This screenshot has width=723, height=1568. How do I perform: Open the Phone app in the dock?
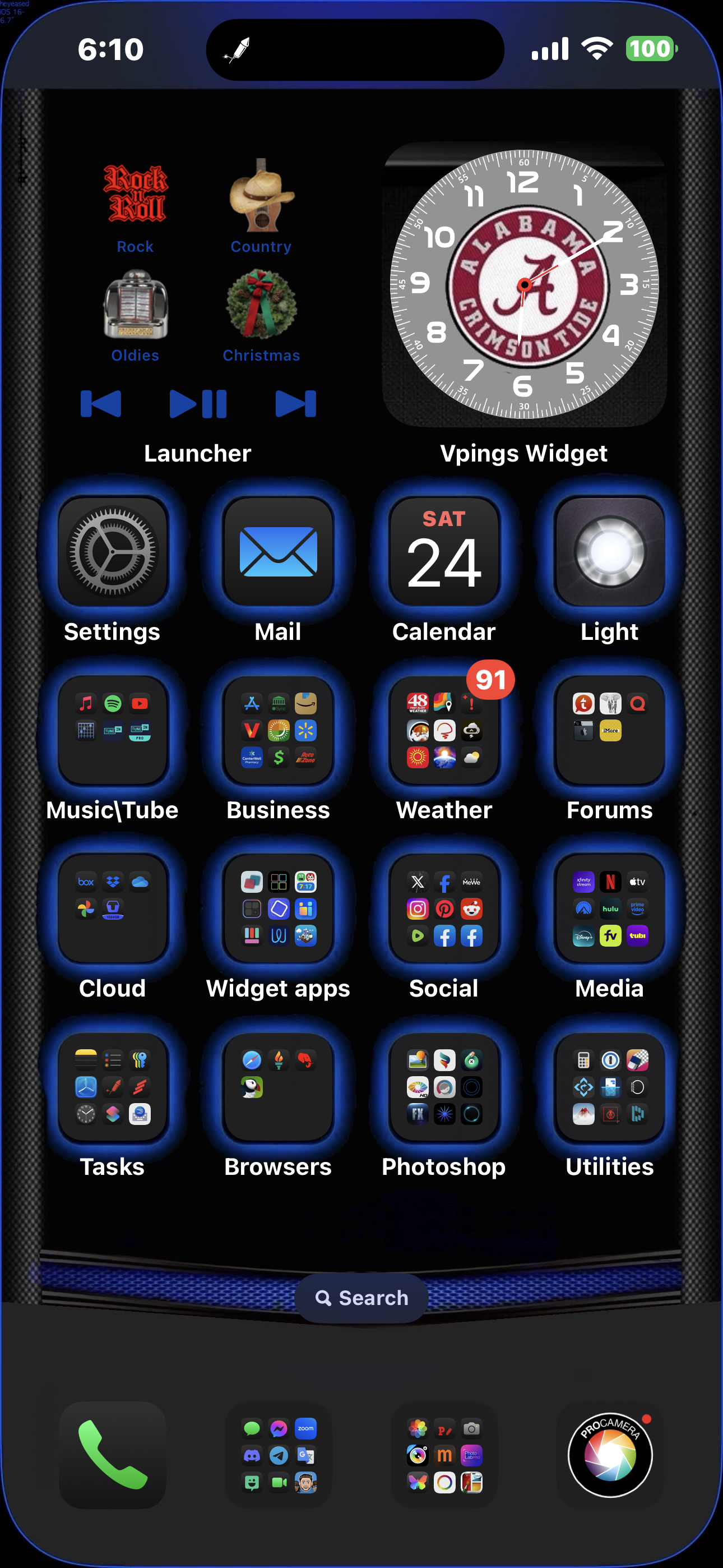[113, 1455]
